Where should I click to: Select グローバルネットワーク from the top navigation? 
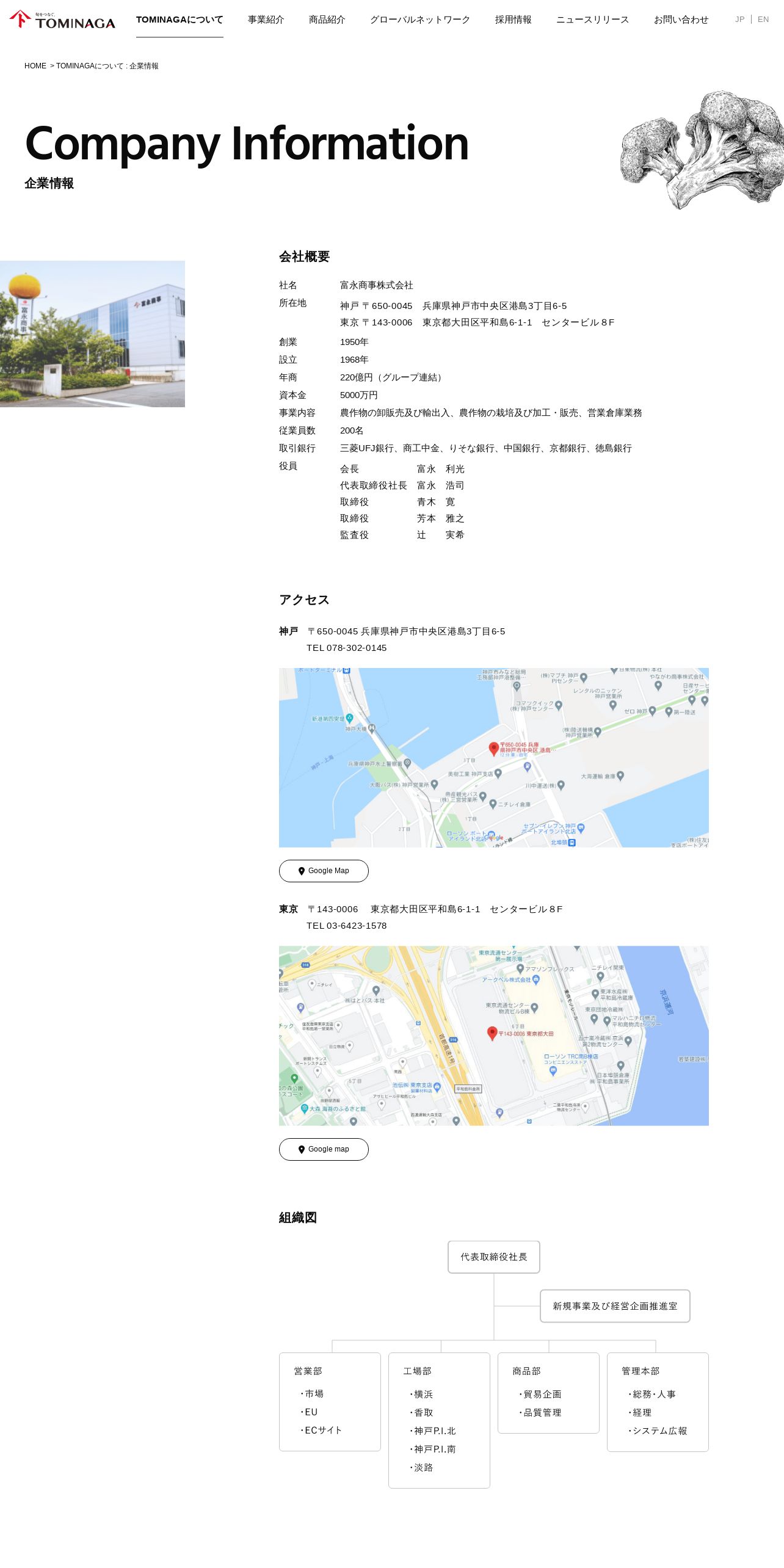(420, 20)
